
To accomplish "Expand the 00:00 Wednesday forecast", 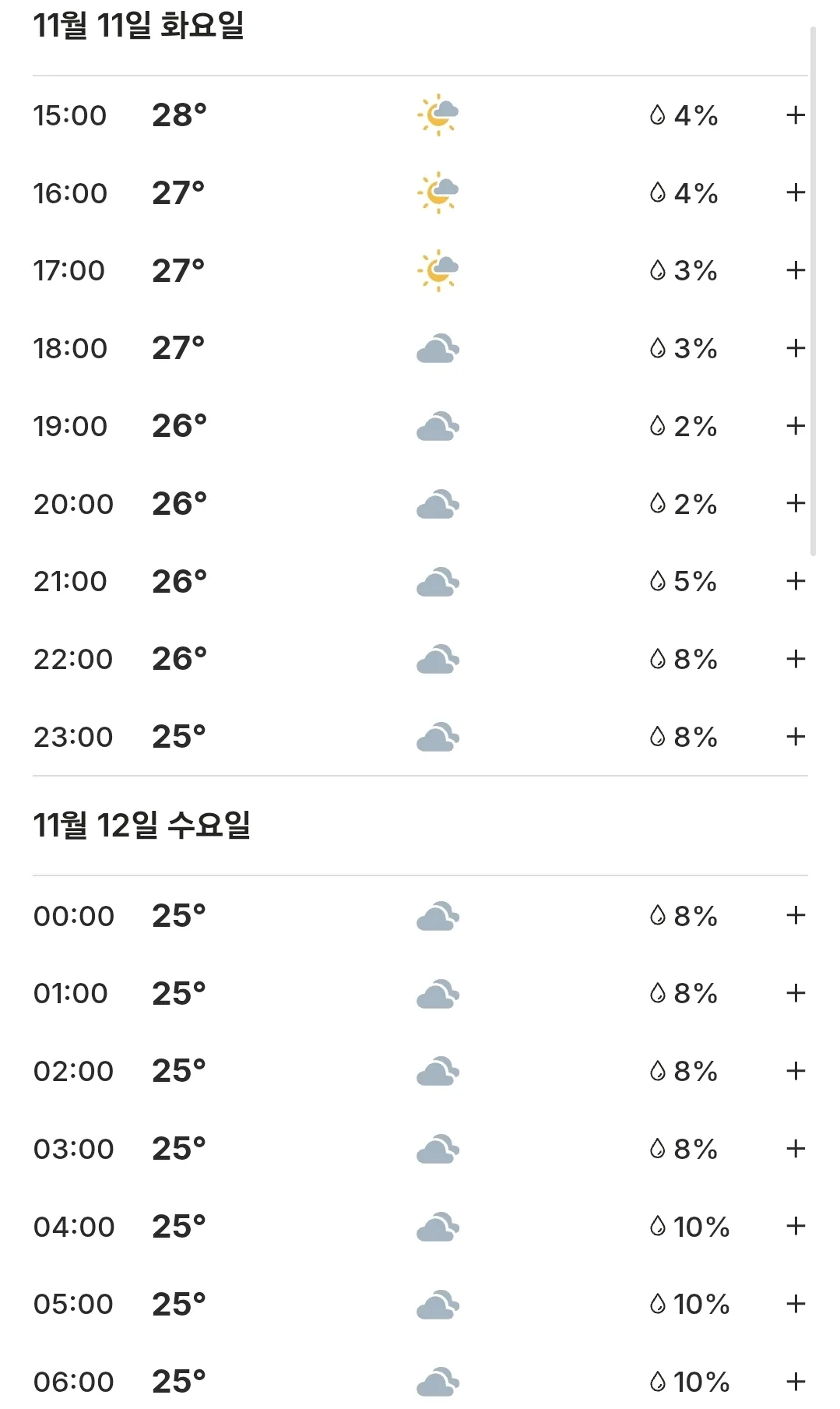I will pyautogui.click(x=795, y=915).
